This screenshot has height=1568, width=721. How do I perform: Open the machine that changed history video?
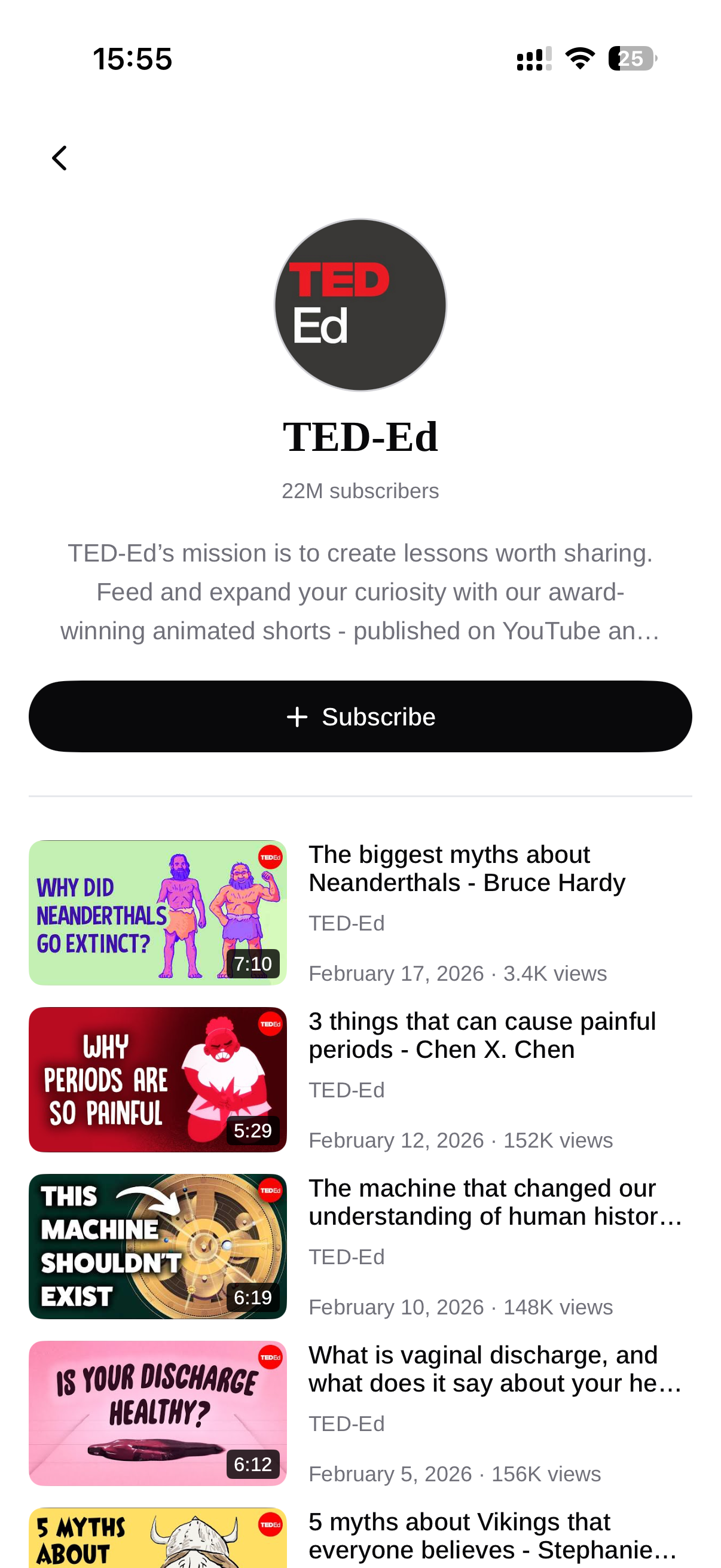coord(158,1246)
